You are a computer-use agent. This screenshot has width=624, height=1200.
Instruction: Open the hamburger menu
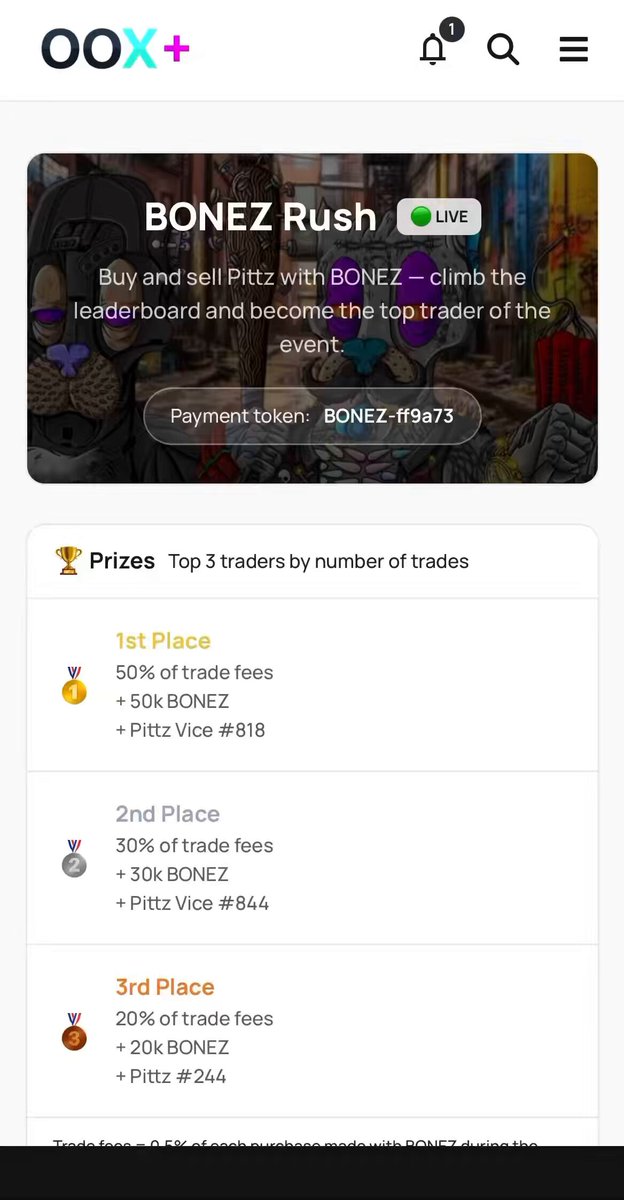pos(573,49)
